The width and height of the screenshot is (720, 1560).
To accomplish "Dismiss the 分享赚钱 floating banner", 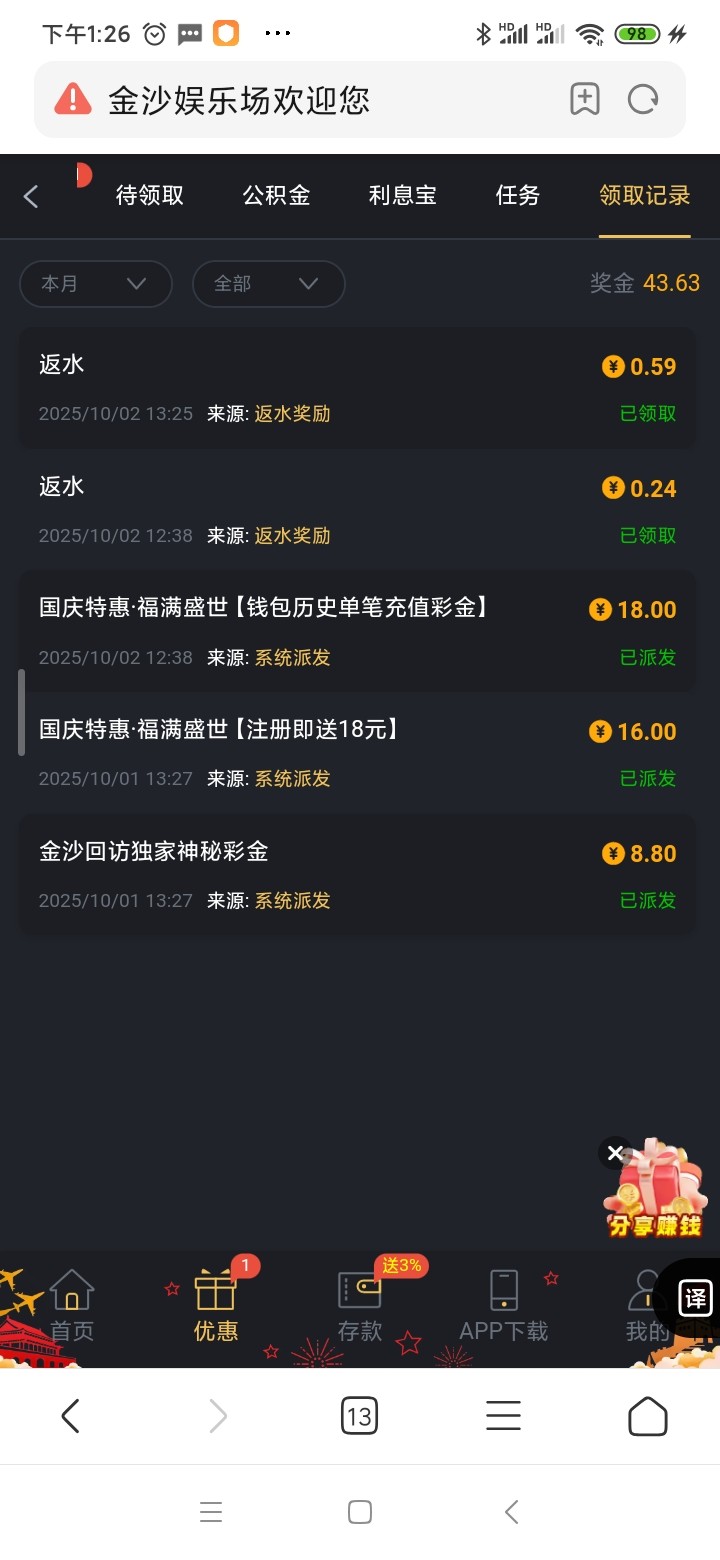I will (x=615, y=1153).
